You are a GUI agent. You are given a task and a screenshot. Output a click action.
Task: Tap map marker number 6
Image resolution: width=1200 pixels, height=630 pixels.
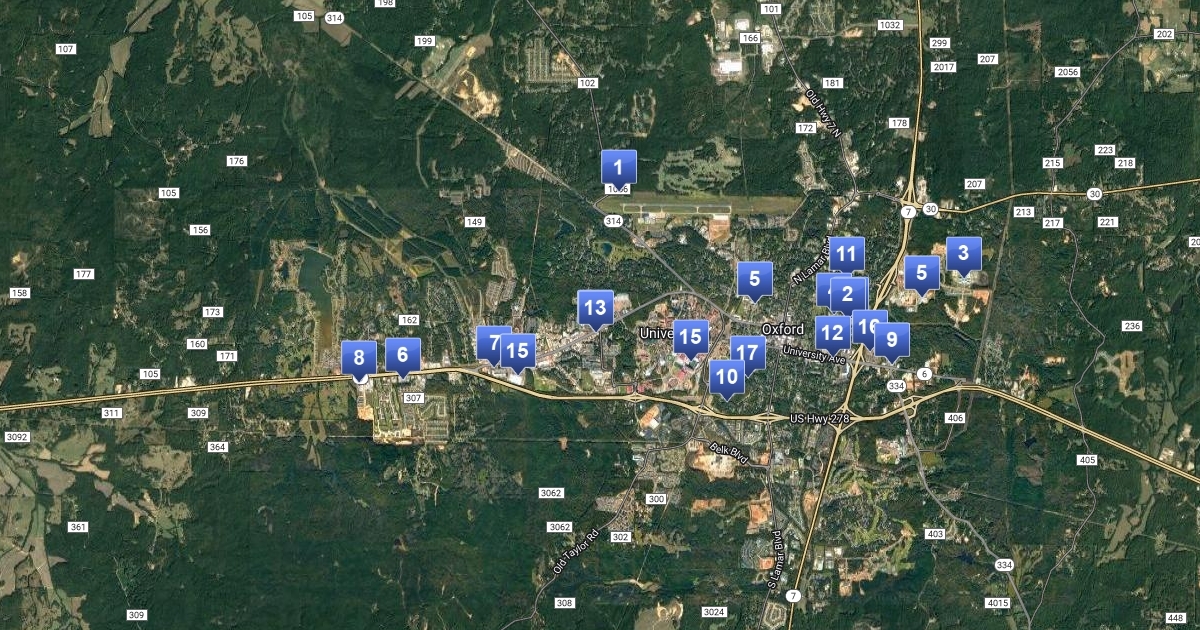point(403,354)
